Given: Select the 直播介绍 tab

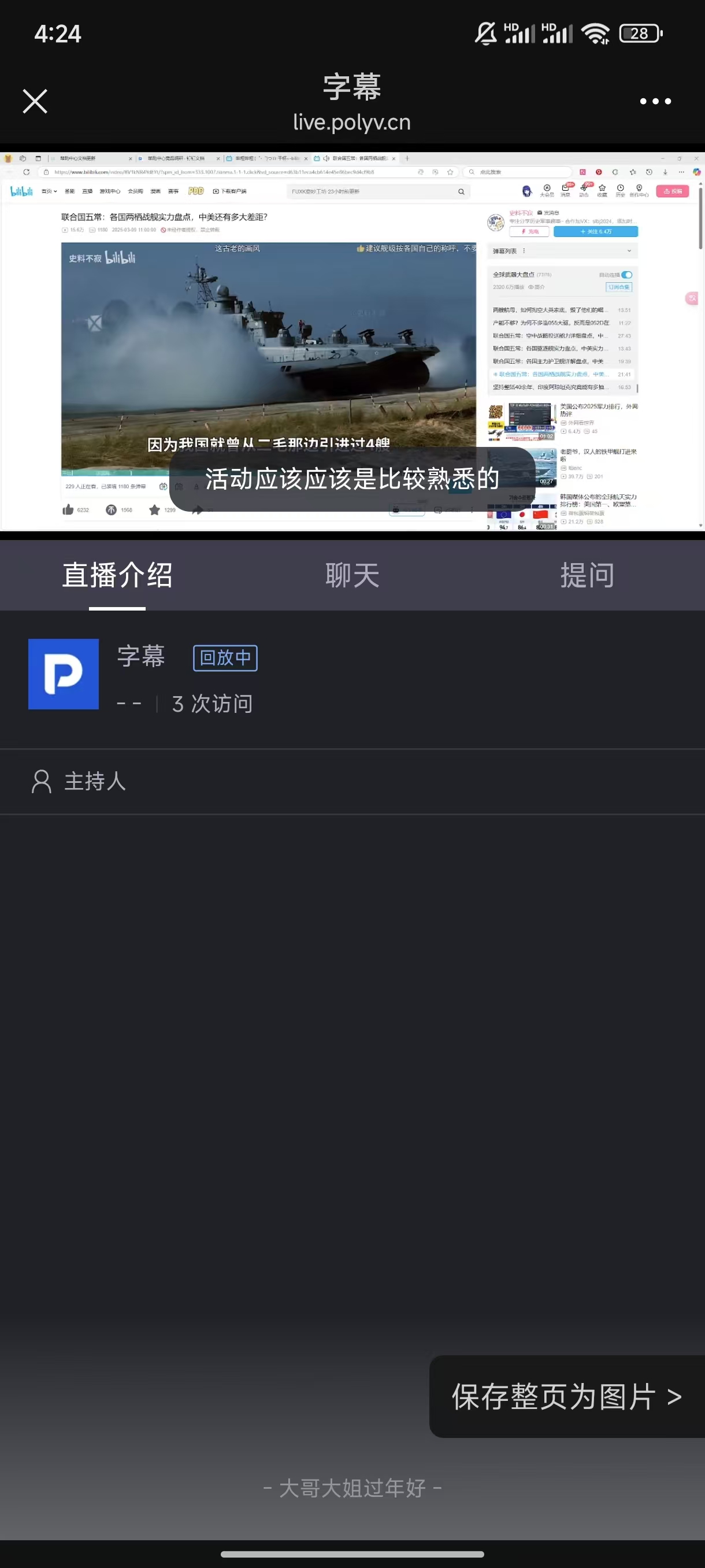Looking at the screenshot, I should [x=117, y=575].
